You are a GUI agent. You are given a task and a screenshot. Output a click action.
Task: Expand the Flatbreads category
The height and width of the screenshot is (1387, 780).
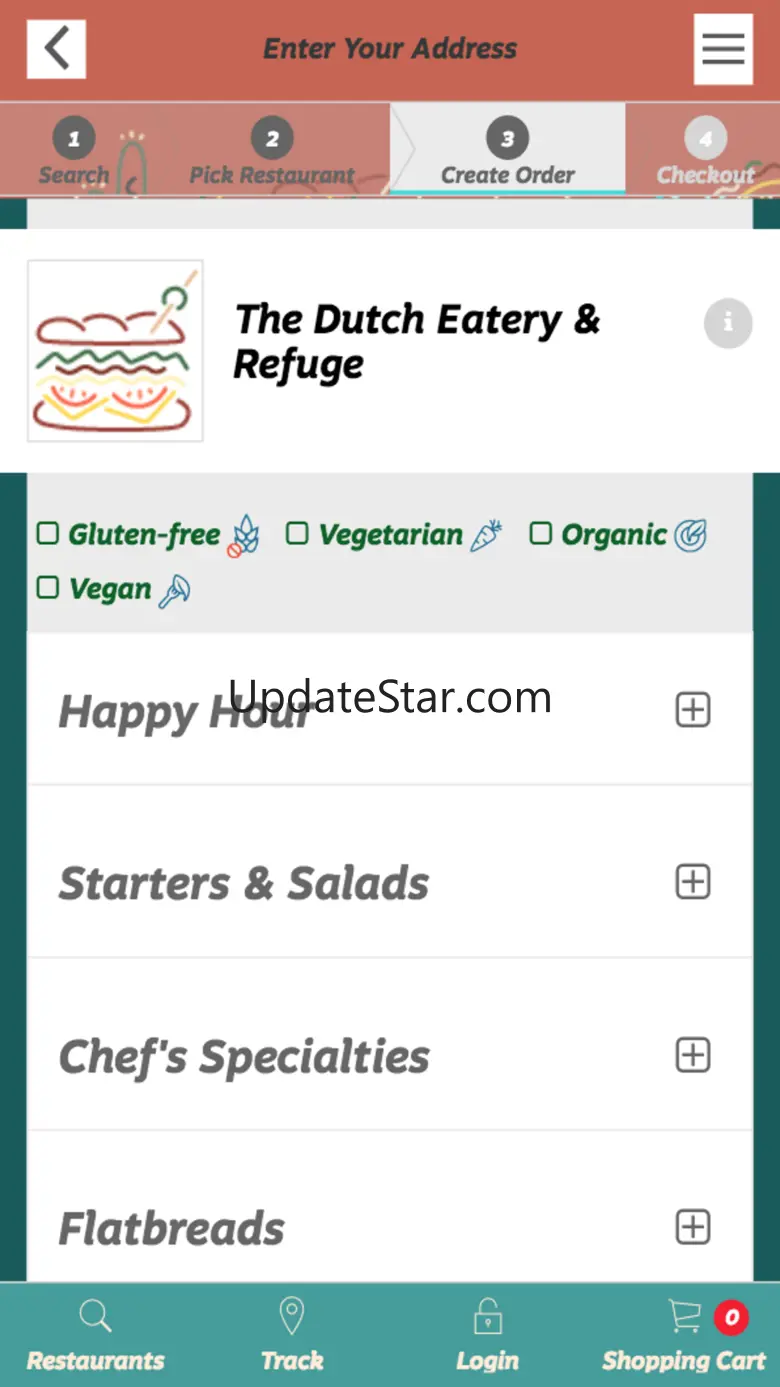pyautogui.click(x=693, y=1227)
